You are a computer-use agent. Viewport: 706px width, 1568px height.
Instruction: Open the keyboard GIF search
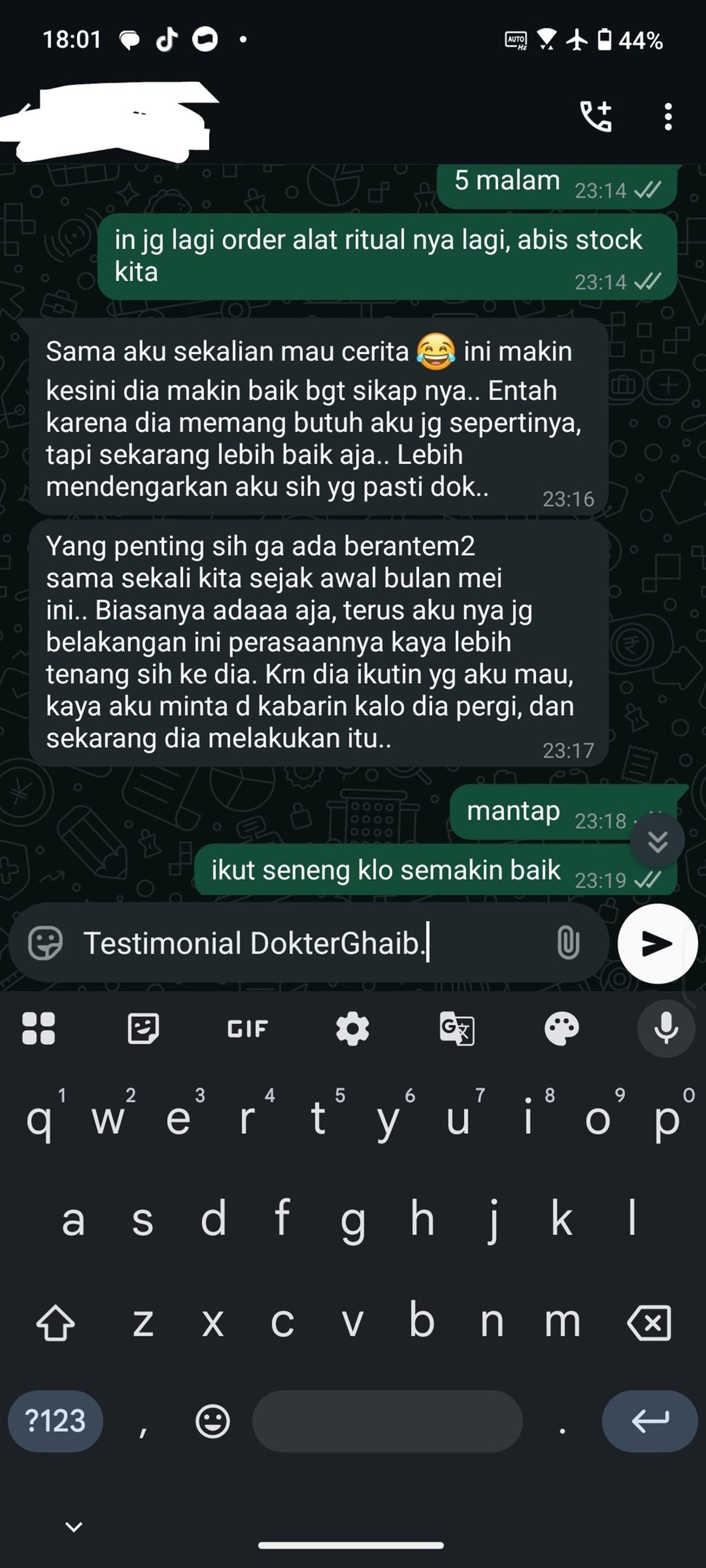click(247, 1029)
